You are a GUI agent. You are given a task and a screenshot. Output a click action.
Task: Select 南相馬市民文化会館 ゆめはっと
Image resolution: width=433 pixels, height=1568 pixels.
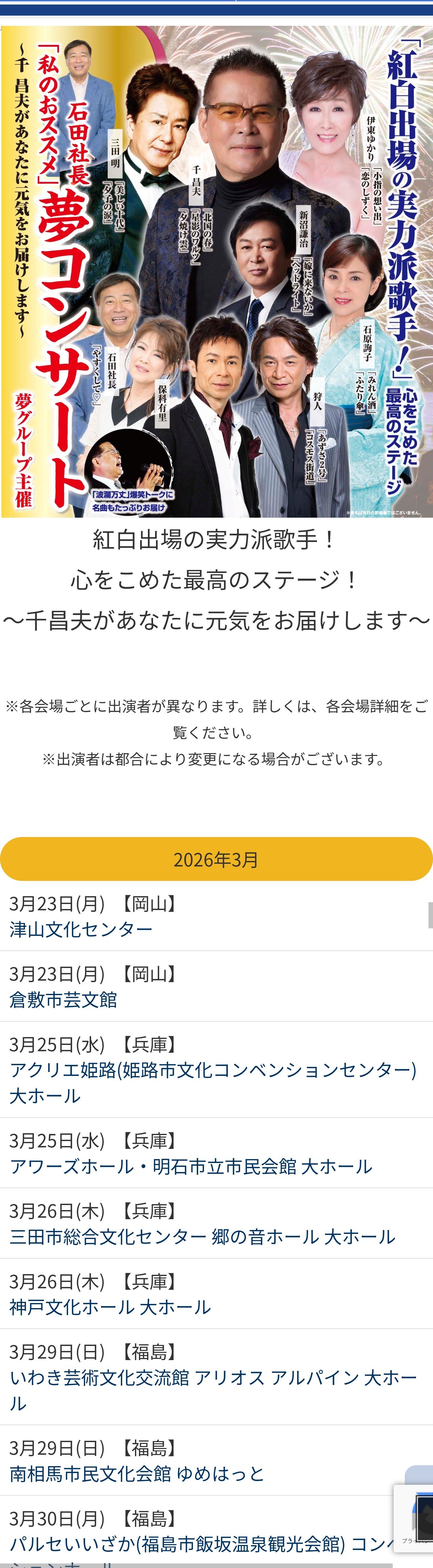point(137,1474)
